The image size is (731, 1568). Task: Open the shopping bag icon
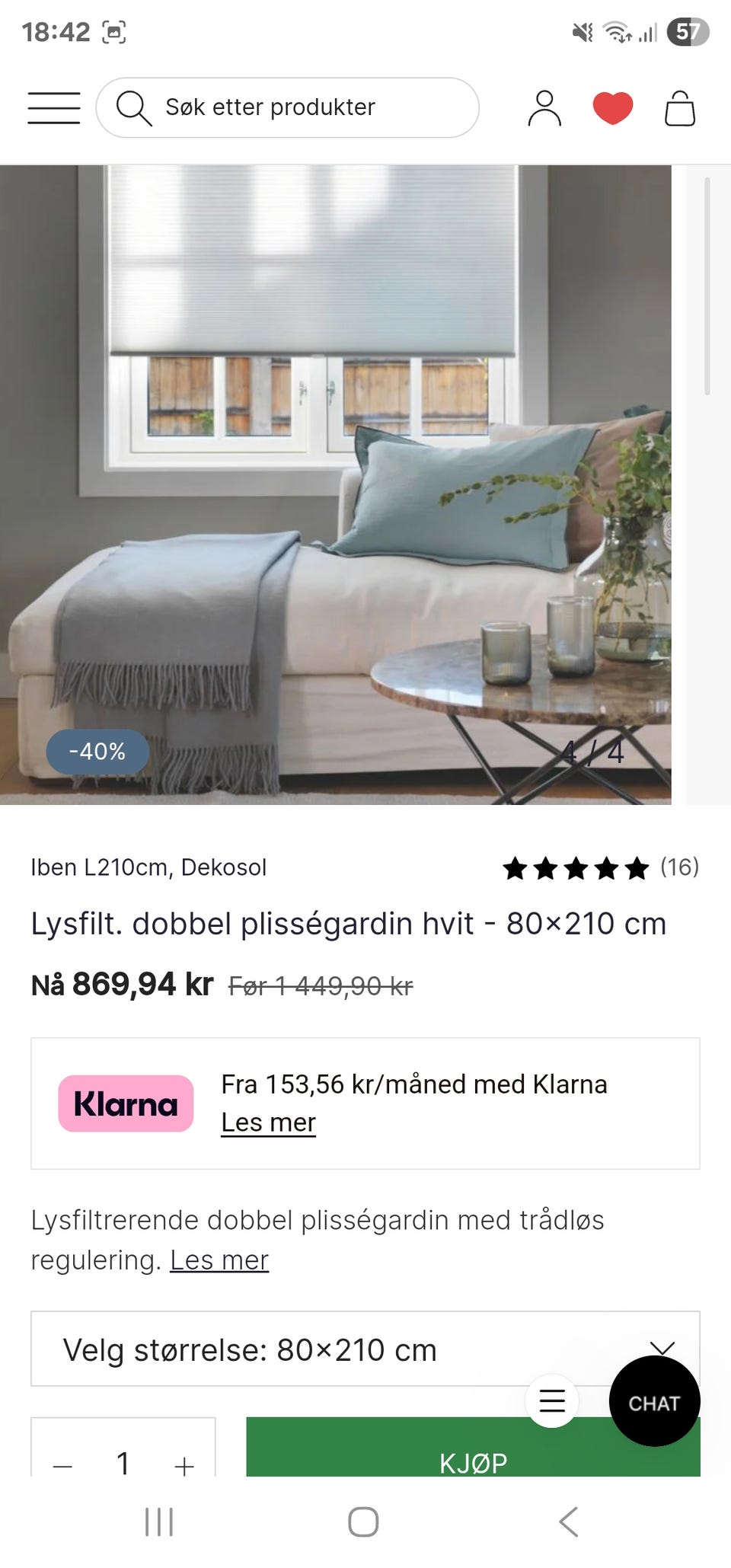click(x=680, y=107)
